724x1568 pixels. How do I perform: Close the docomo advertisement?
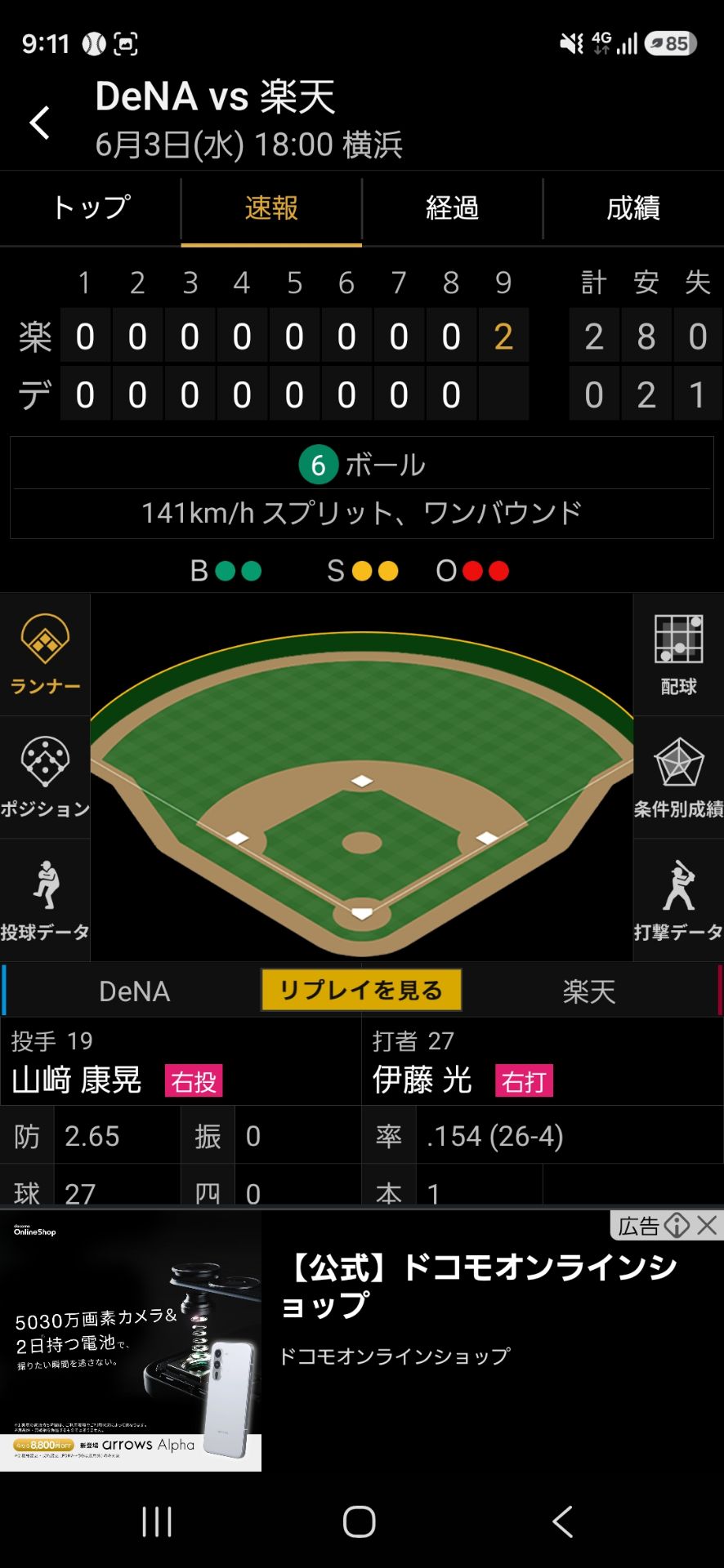[x=708, y=1225]
